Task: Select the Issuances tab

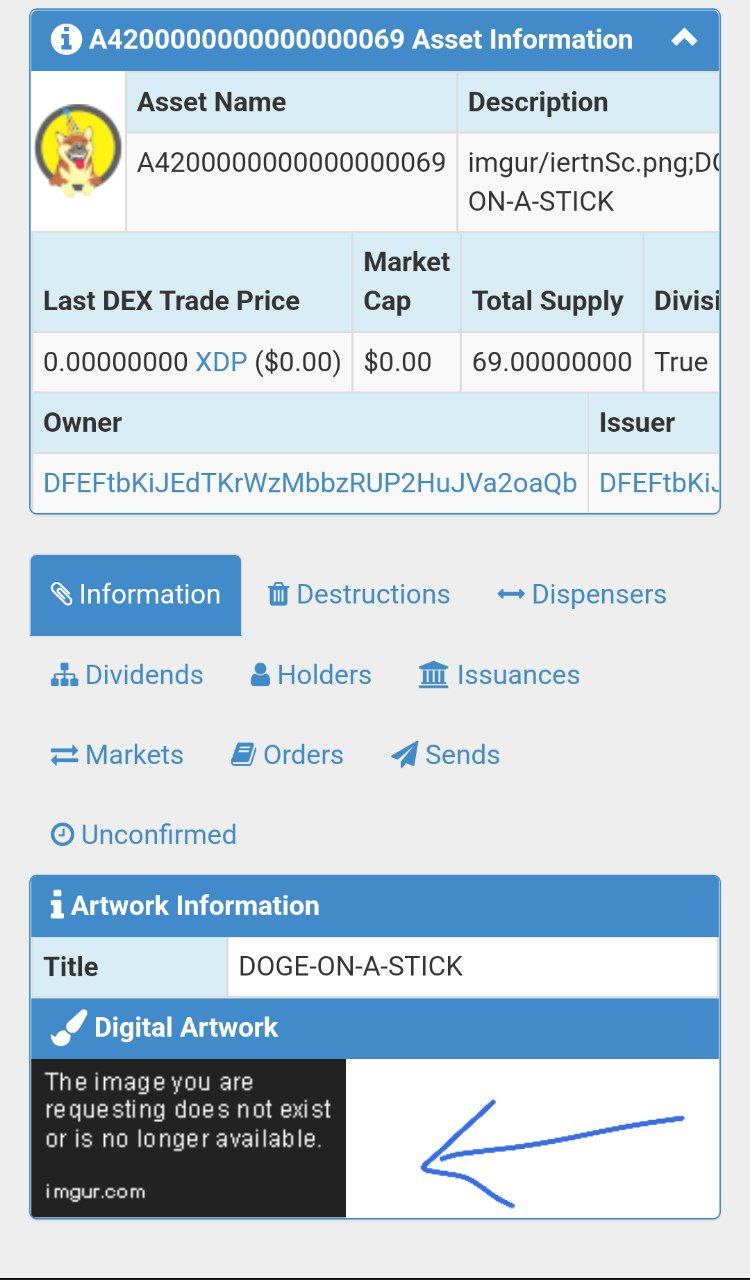Action: click(498, 675)
